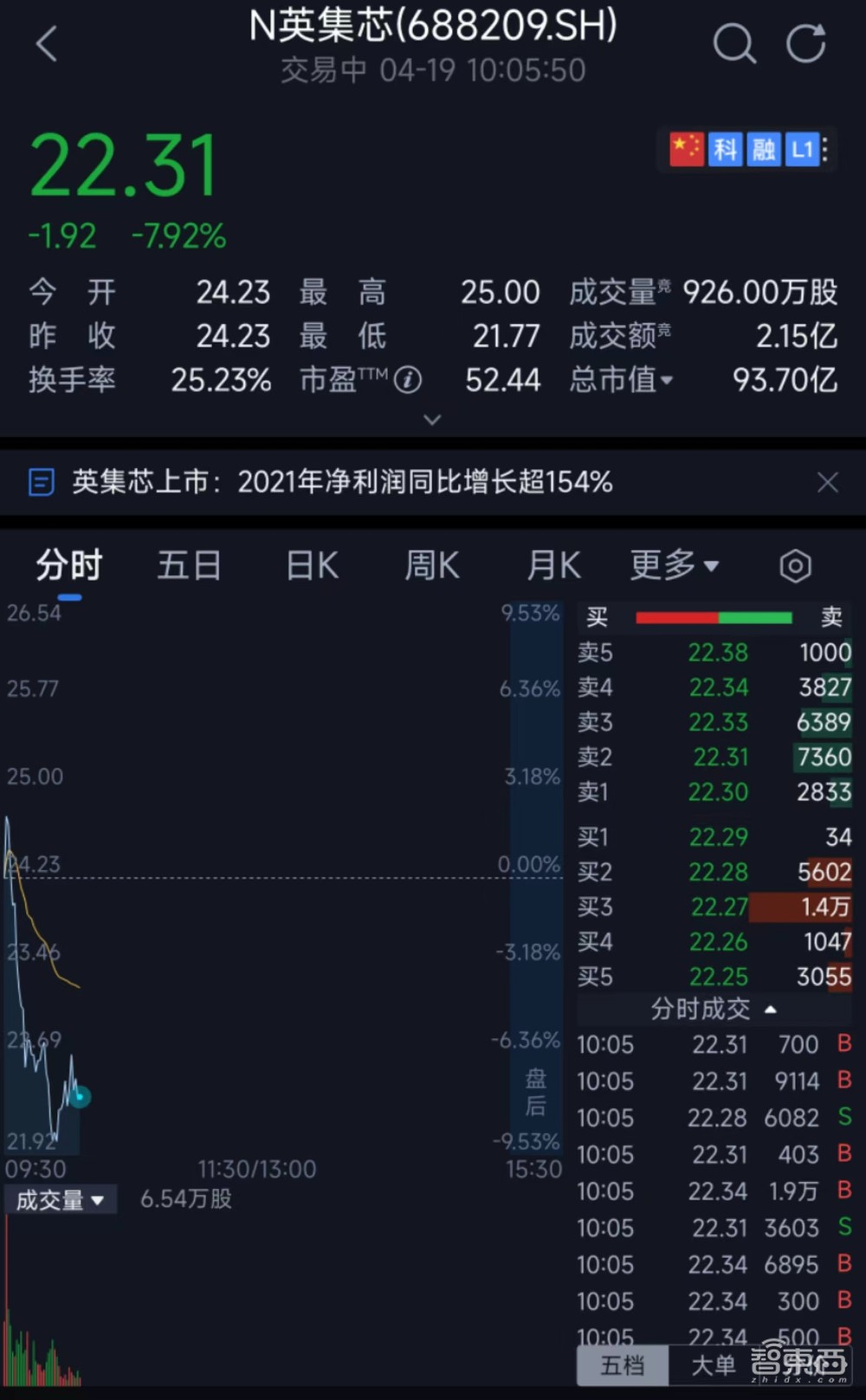Tap the buy-sell strength ratio bar
Viewport: 866px width, 1400px height.
point(713,616)
